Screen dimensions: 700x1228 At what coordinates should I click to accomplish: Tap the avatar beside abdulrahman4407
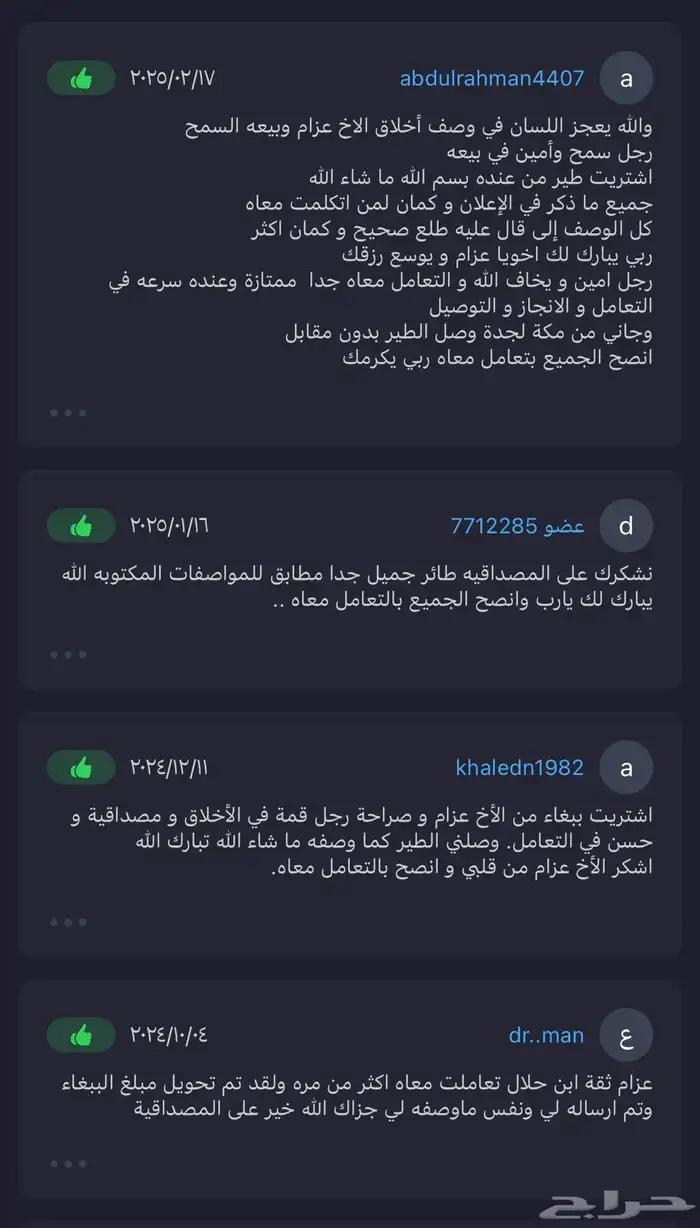click(627, 79)
